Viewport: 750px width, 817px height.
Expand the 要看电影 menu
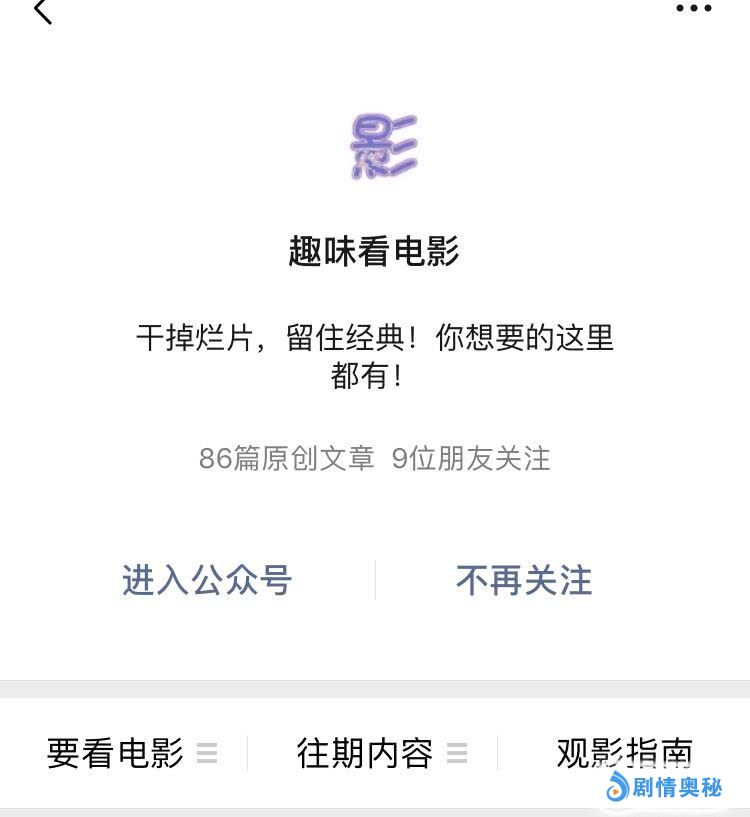(x=131, y=753)
